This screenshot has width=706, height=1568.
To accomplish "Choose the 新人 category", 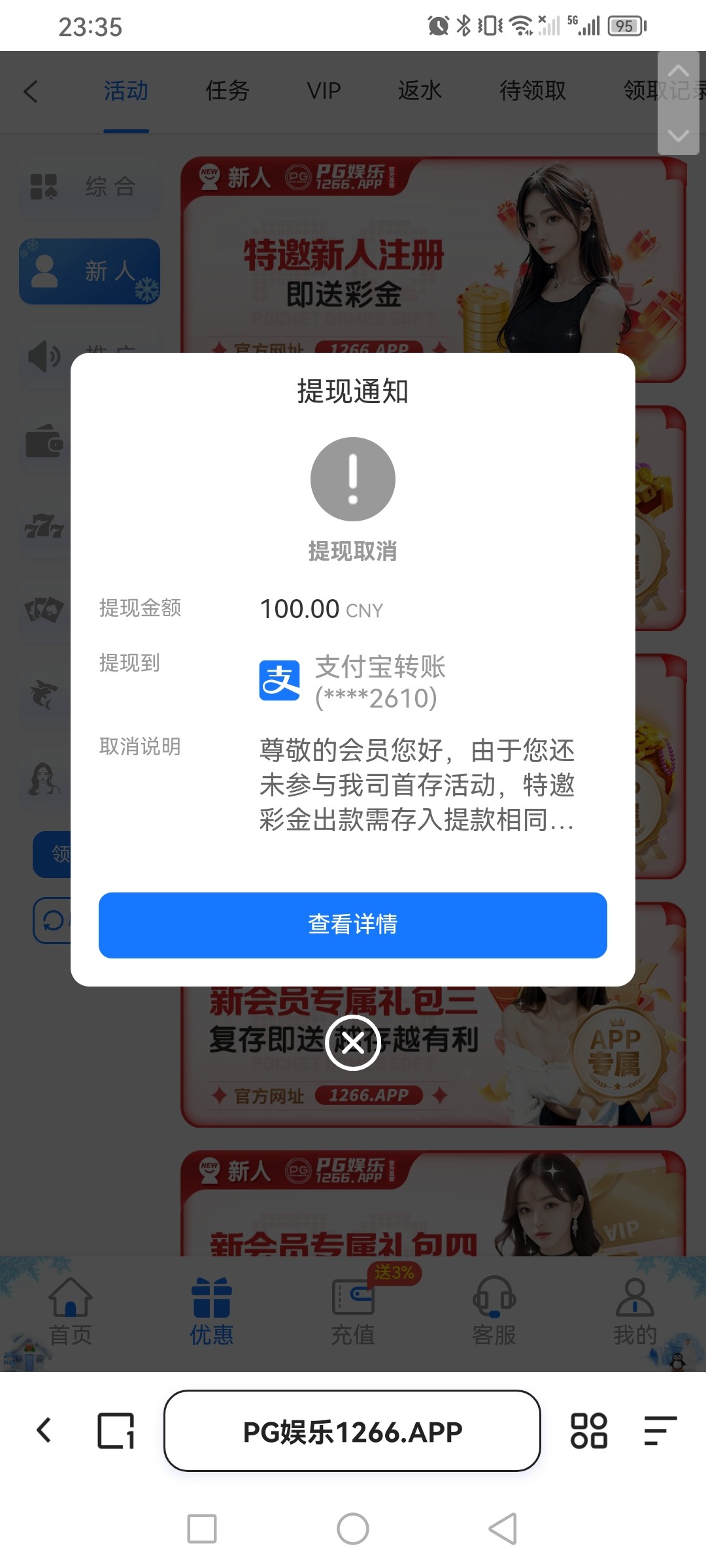I will (90, 271).
